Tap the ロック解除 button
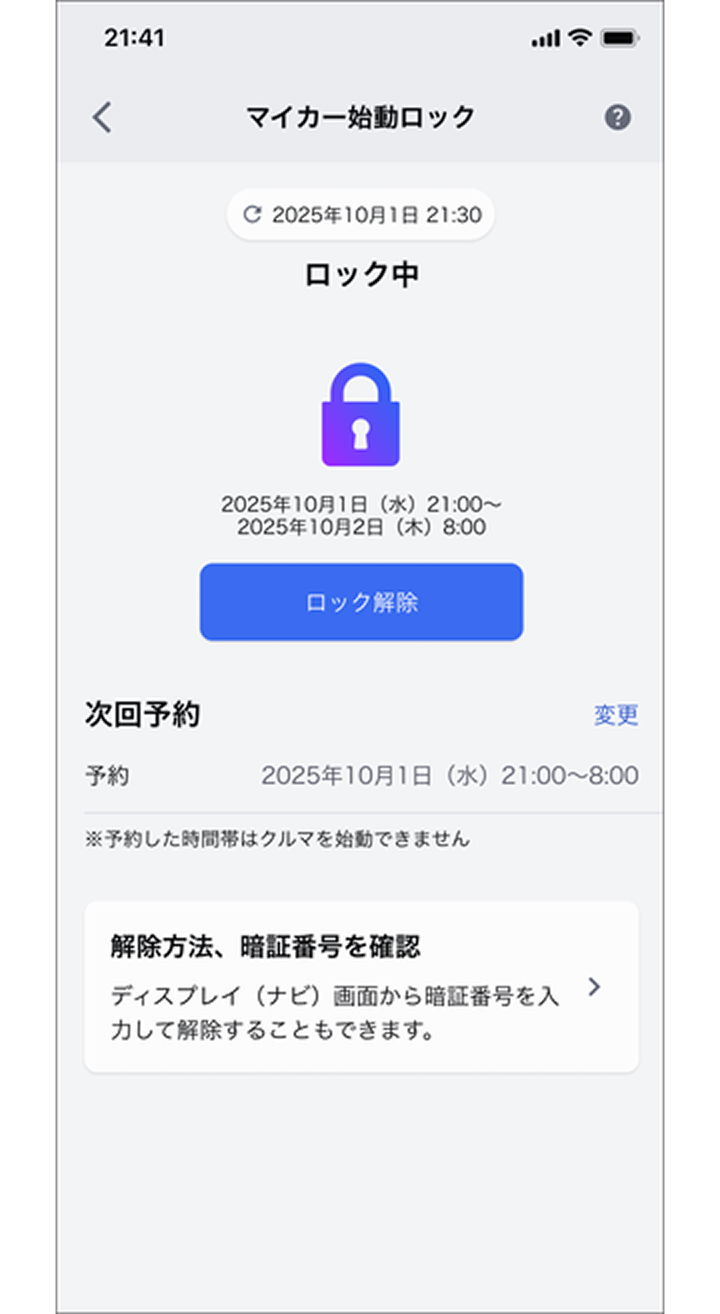Viewport: 720px width, 1314px height. pyautogui.click(x=361, y=602)
